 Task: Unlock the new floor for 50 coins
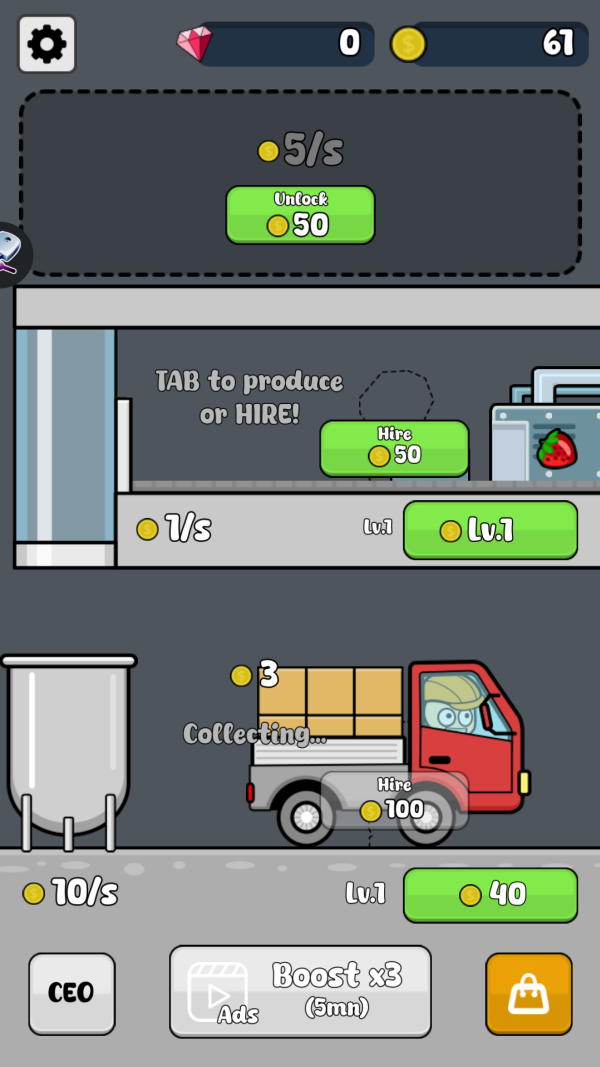coord(300,214)
